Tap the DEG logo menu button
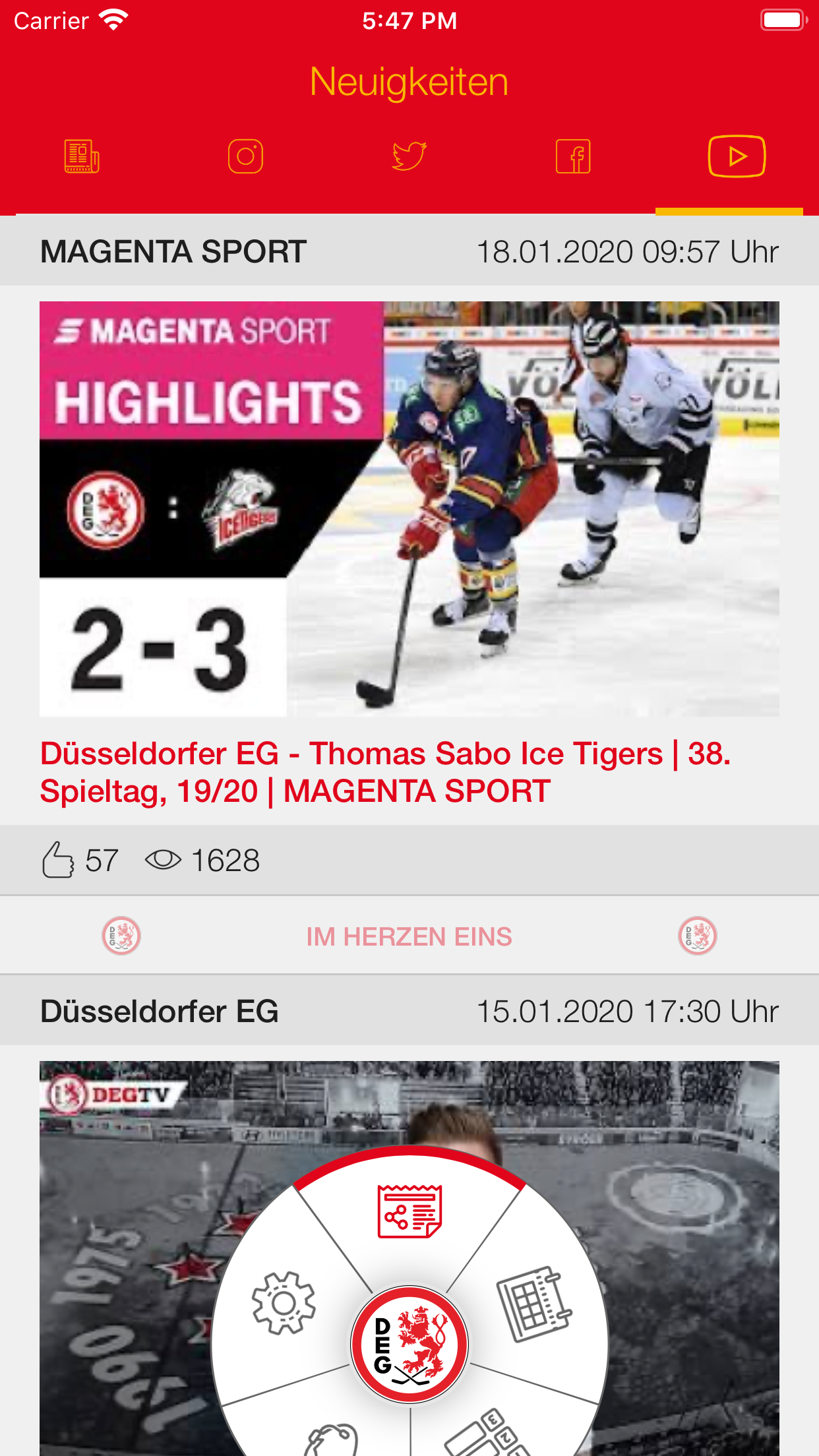819x1456 pixels. 409,1344
